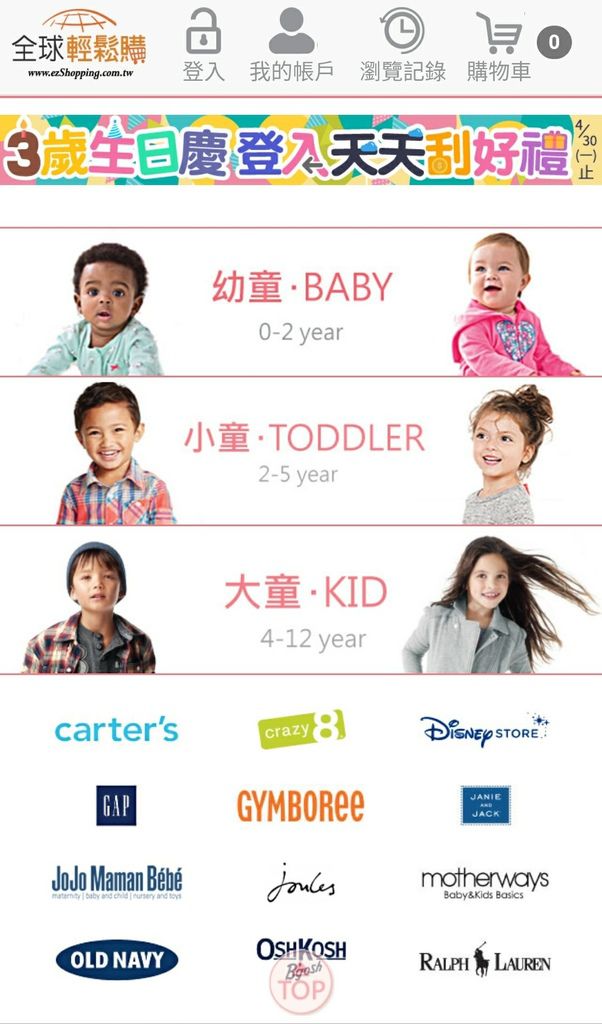
Task: Shop the carter's brand
Action: [x=116, y=730]
